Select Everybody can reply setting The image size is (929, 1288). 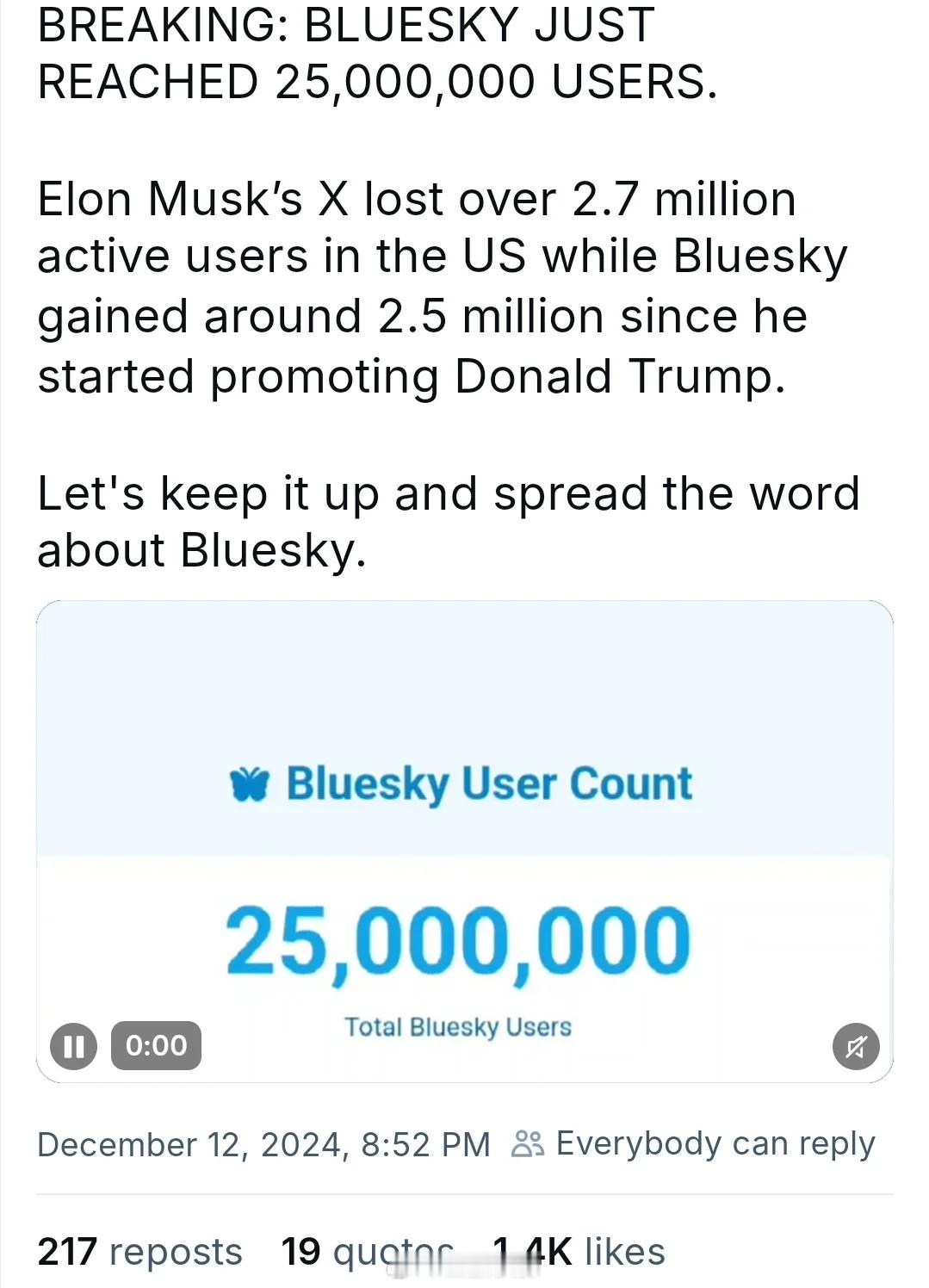click(x=713, y=1143)
